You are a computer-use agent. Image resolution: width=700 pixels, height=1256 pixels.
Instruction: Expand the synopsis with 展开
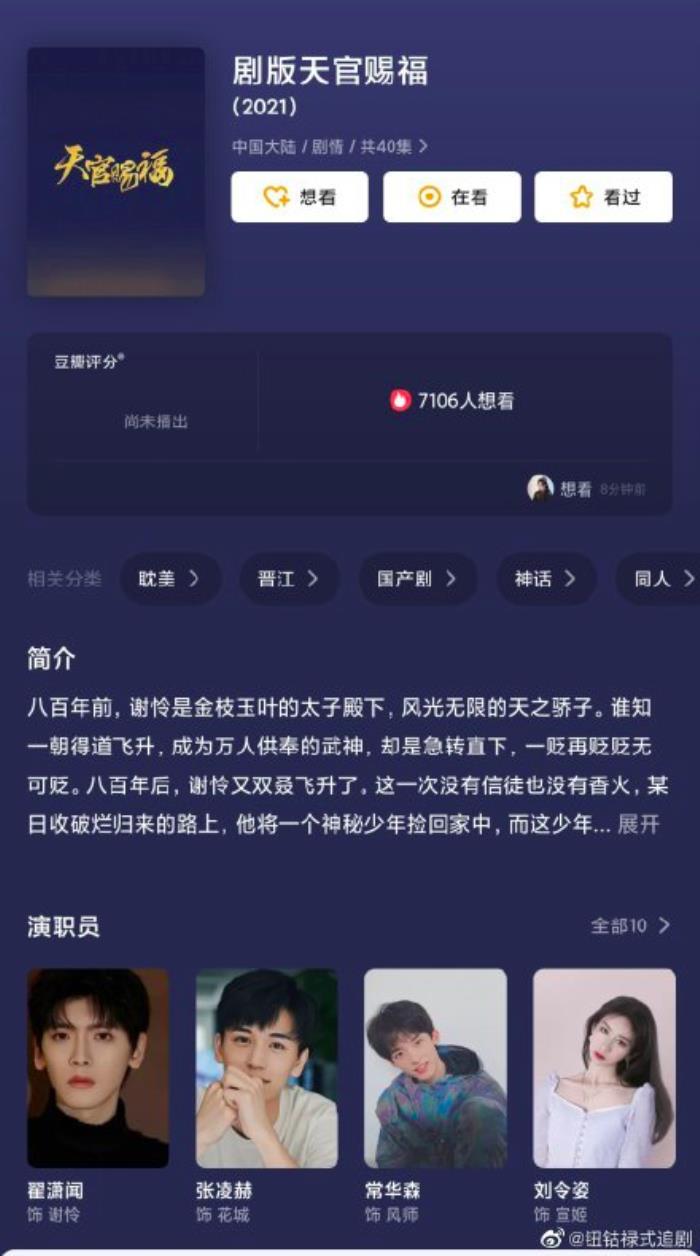[638, 824]
